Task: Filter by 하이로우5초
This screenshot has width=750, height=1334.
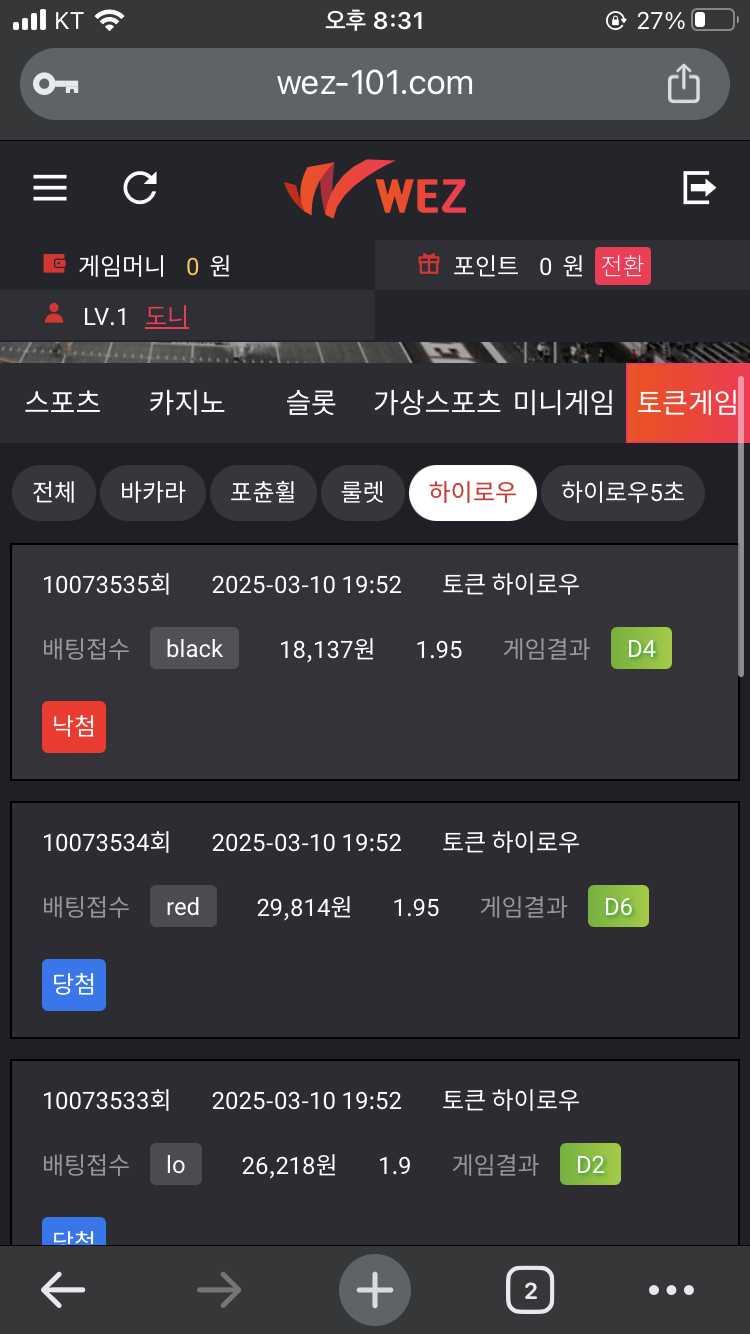Action: [623, 492]
